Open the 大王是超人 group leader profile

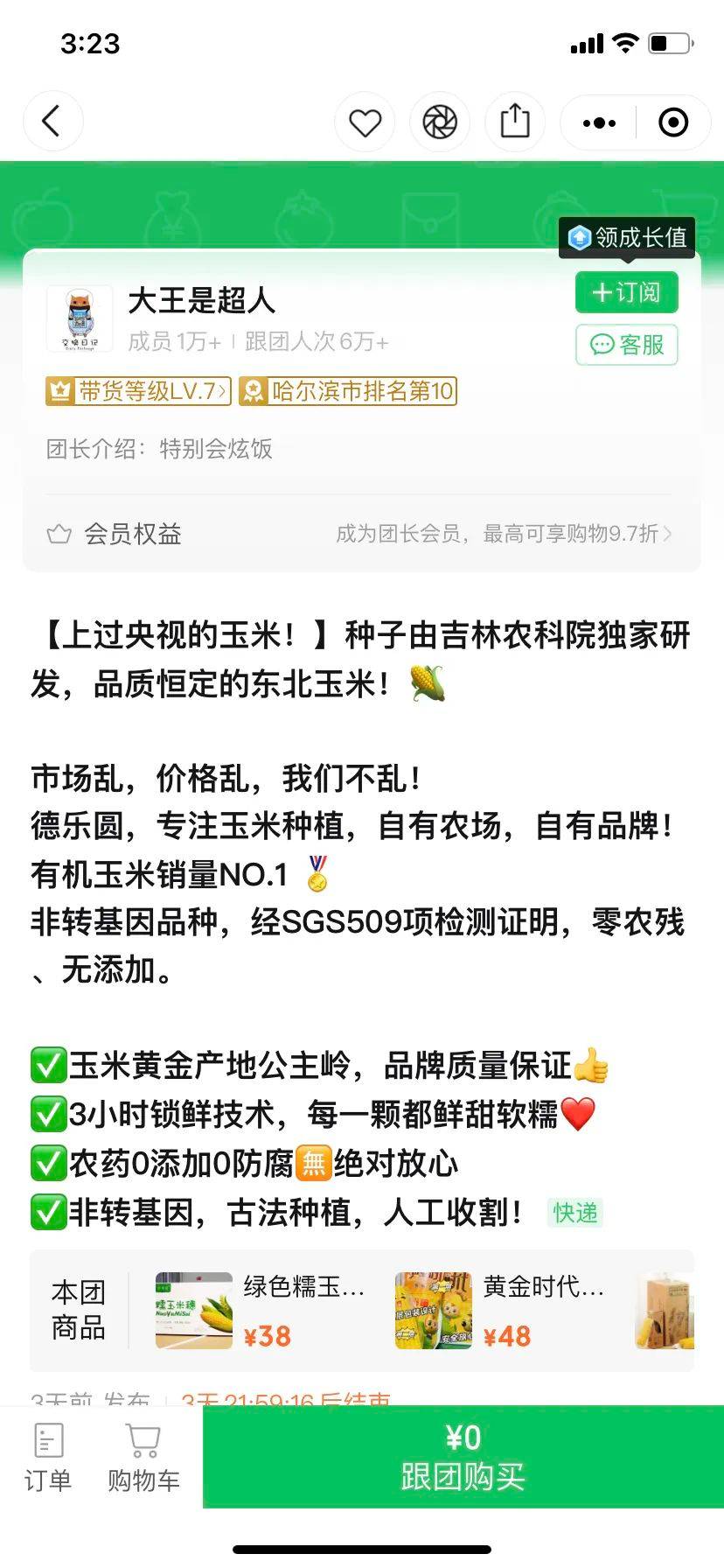(202, 301)
